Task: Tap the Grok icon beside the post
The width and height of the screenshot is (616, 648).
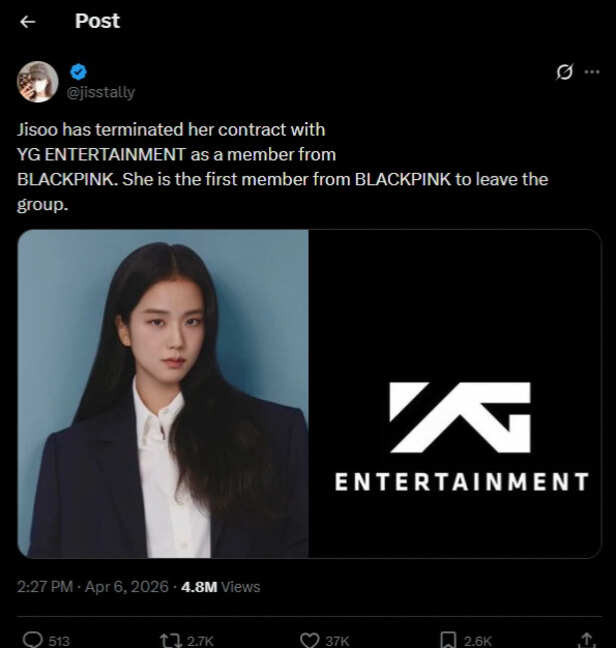Action: pyautogui.click(x=564, y=72)
